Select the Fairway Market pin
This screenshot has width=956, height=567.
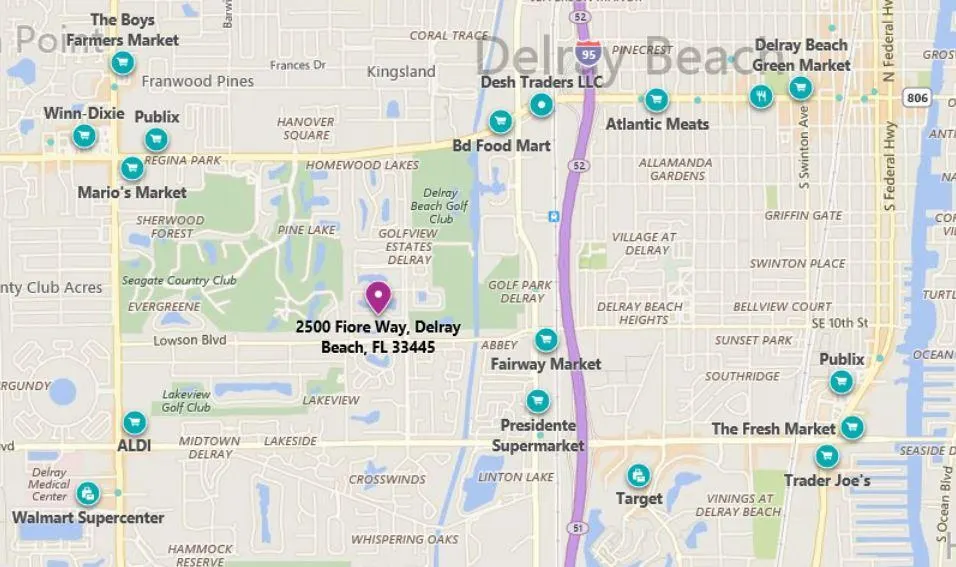coord(545,340)
